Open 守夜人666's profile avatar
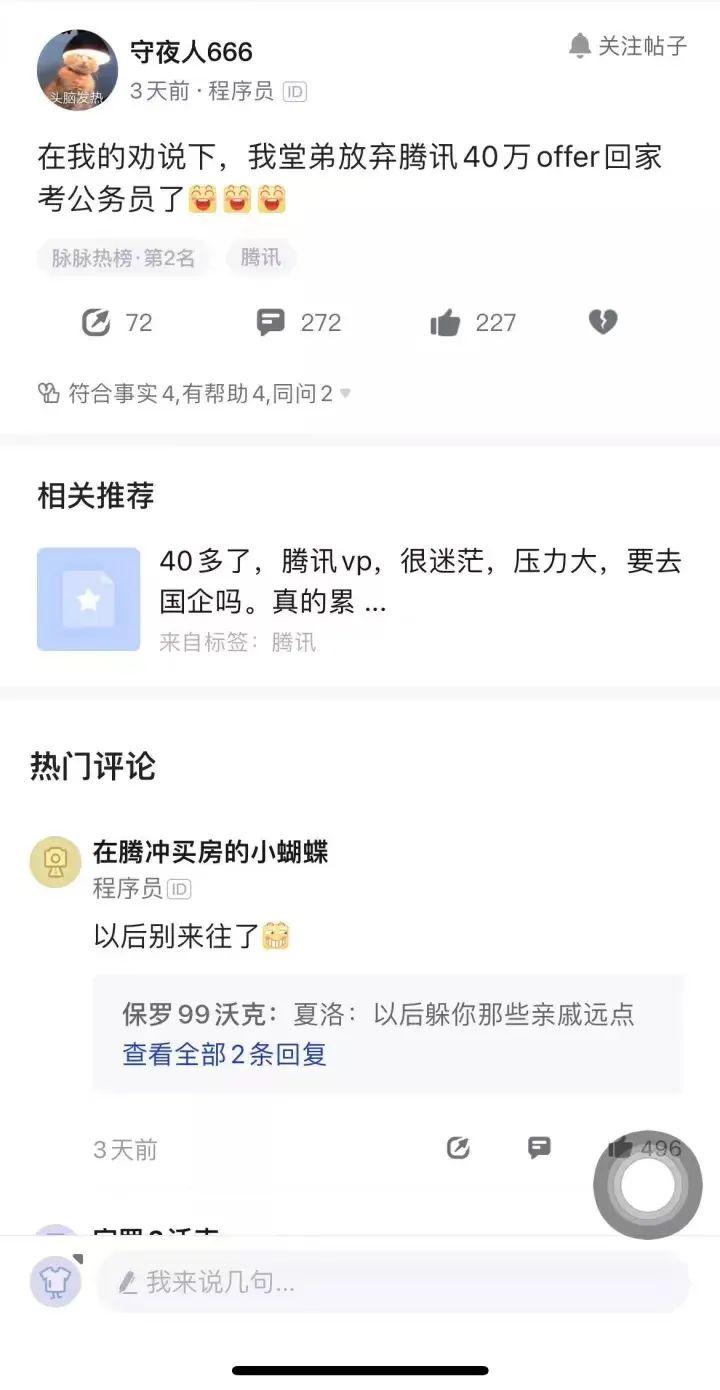The width and height of the screenshot is (720, 1390). (77, 69)
